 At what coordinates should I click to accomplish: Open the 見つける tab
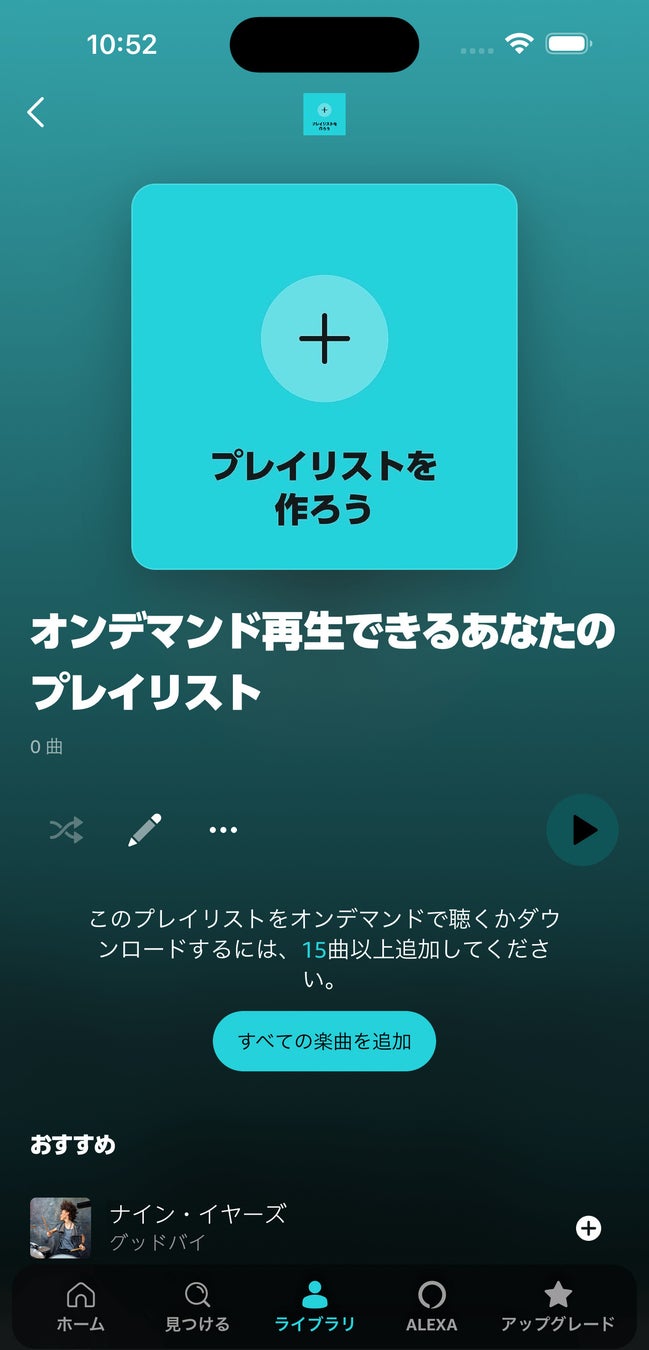tap(197, 1308)
